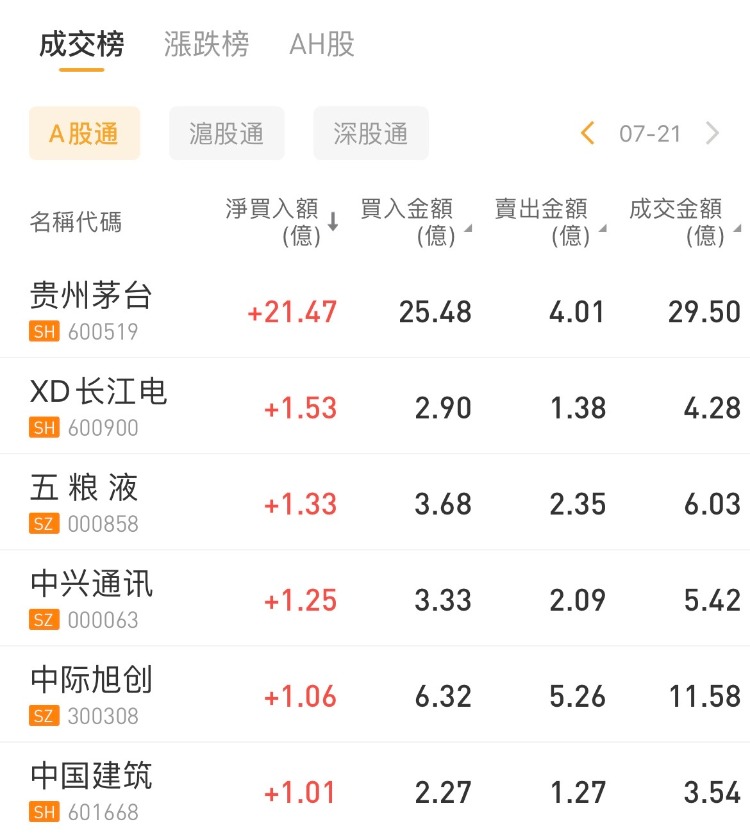This screenshot has width=750, height=833.
Task: Select the 深股通 filter chip
Action: pyautogui.click(x=371, y=134)
